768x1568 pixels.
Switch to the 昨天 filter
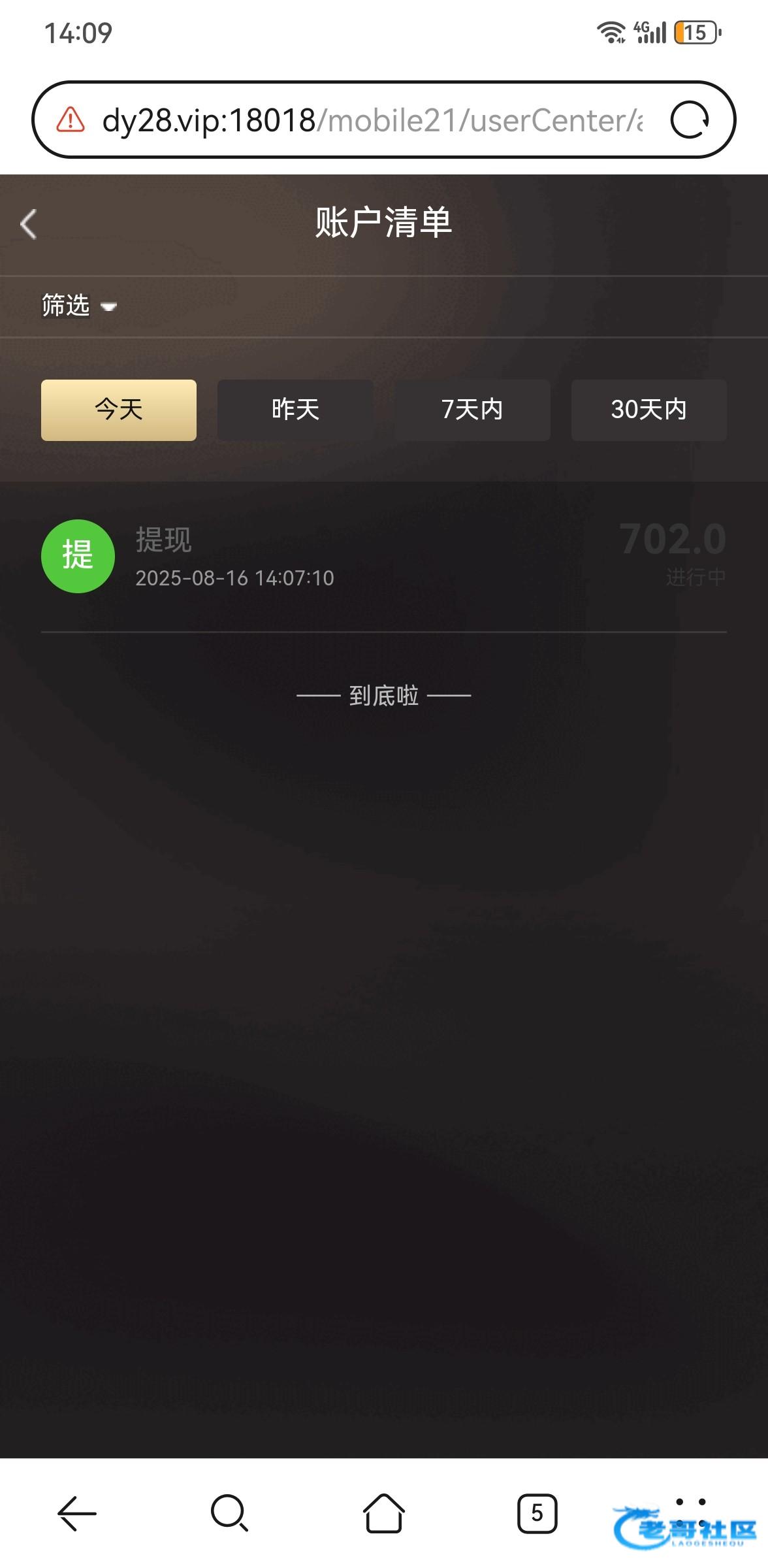coord(295,410)
